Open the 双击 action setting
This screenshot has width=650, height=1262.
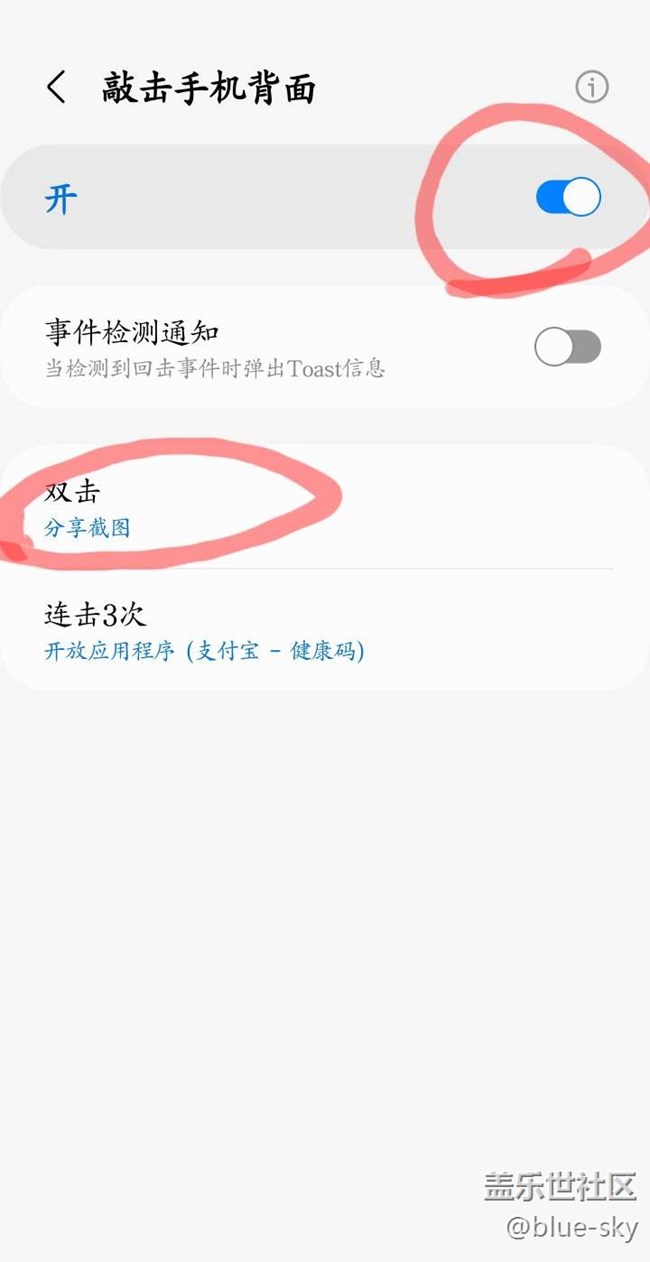(x=300, y=508)
